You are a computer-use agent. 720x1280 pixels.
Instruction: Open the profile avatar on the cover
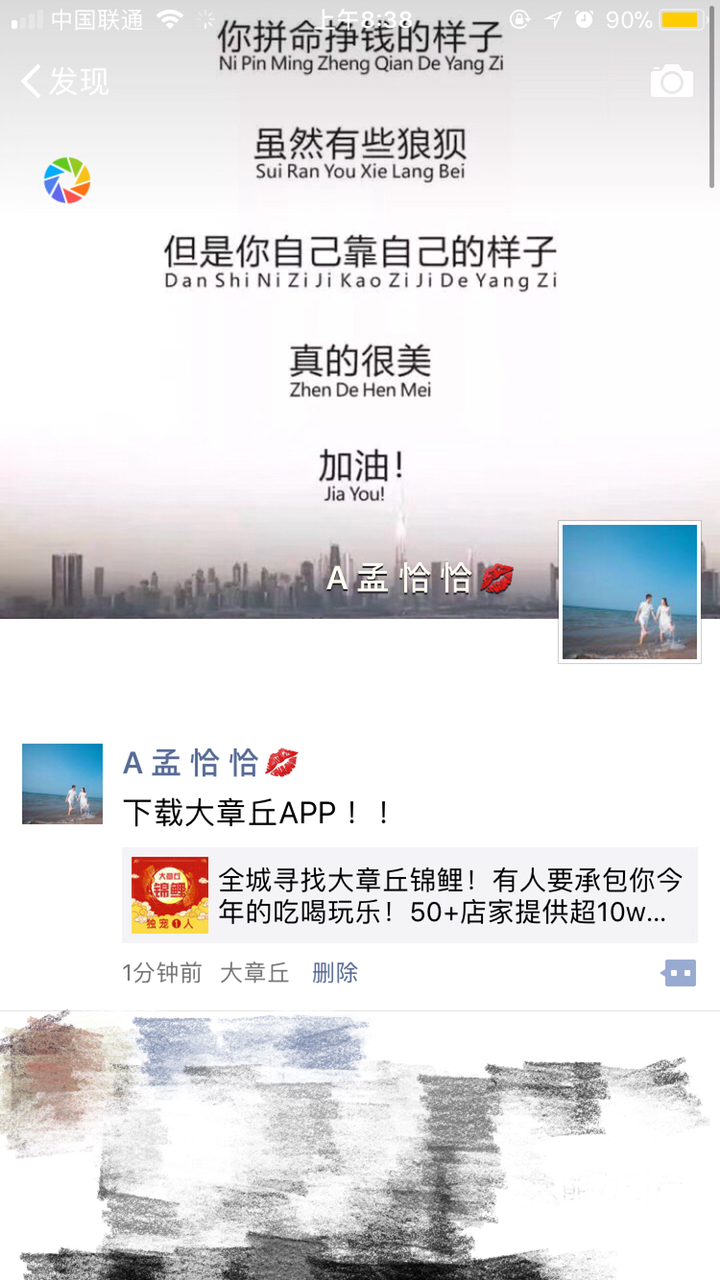tap(629, 591)
